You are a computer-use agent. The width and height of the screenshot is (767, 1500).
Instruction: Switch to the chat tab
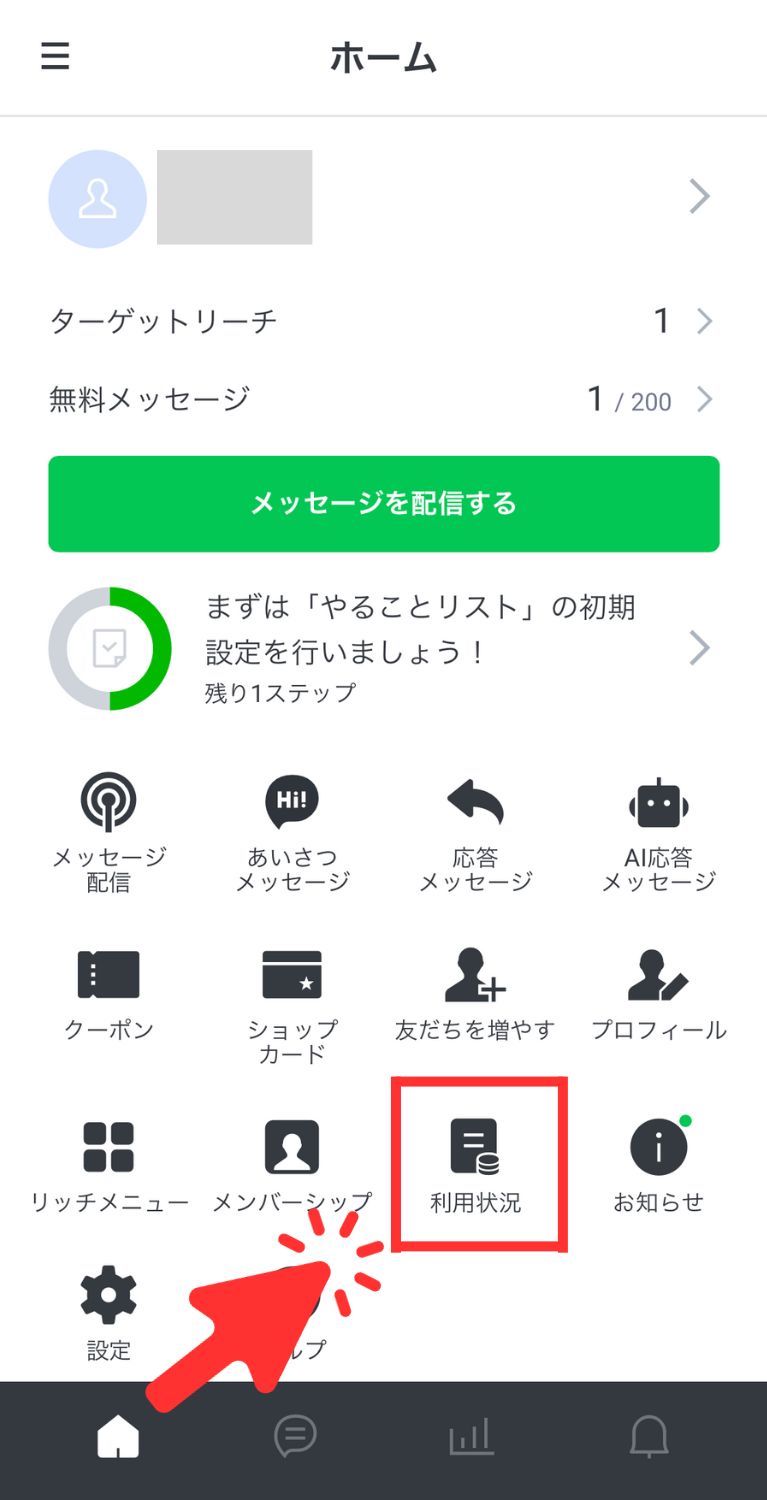tap(295, 1437)
